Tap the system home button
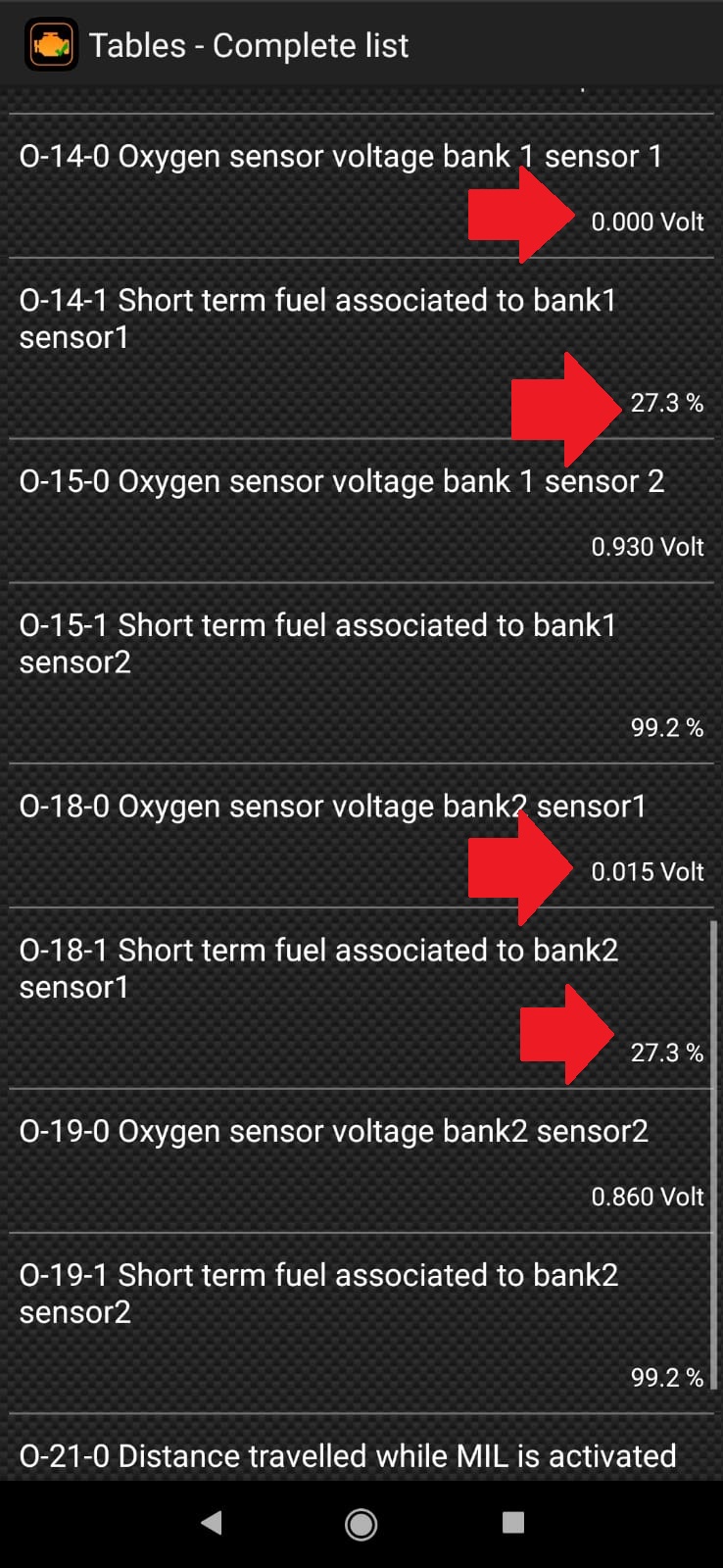The image size is (723, 1568). [x=361, y=1523]
